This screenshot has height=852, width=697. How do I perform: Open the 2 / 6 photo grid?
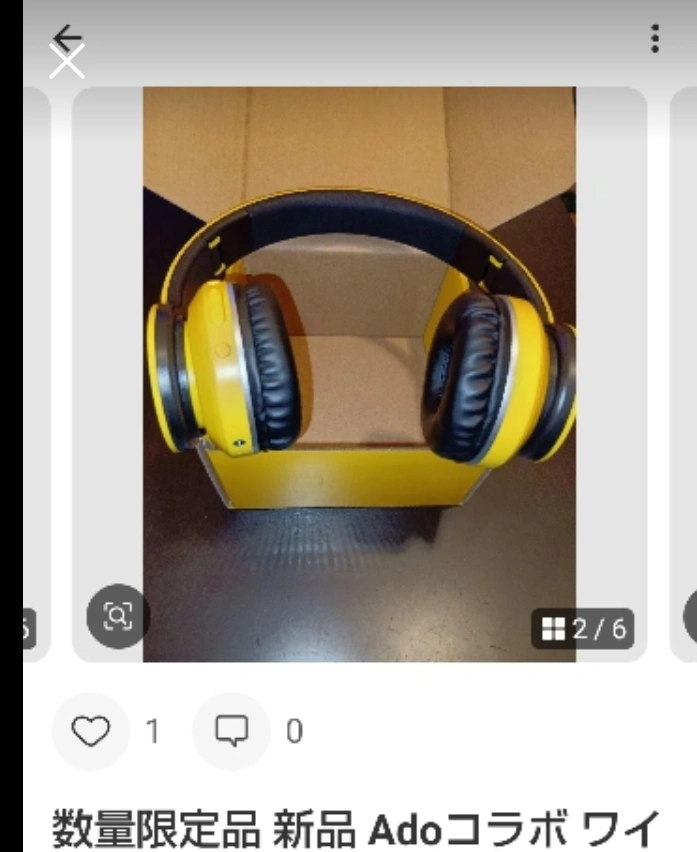point(583,628)
